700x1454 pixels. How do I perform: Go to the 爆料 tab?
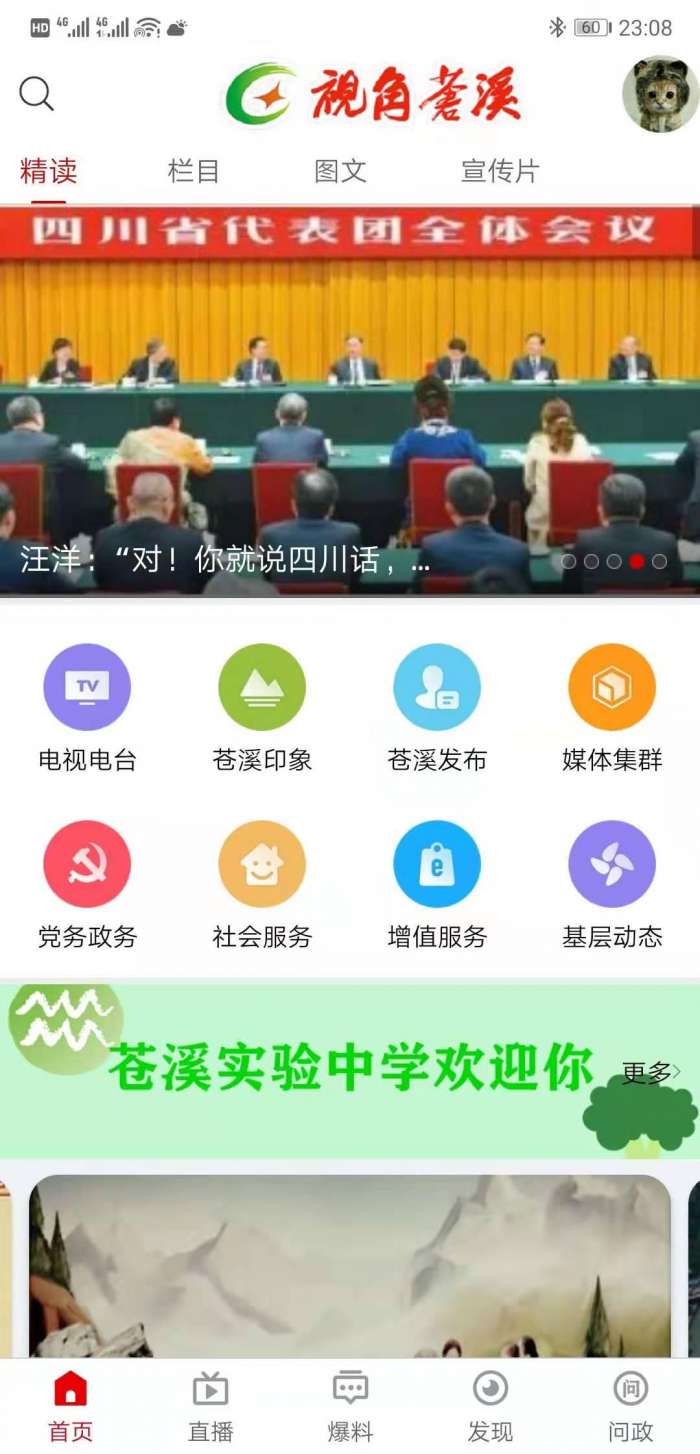[x=350, y=1406]
